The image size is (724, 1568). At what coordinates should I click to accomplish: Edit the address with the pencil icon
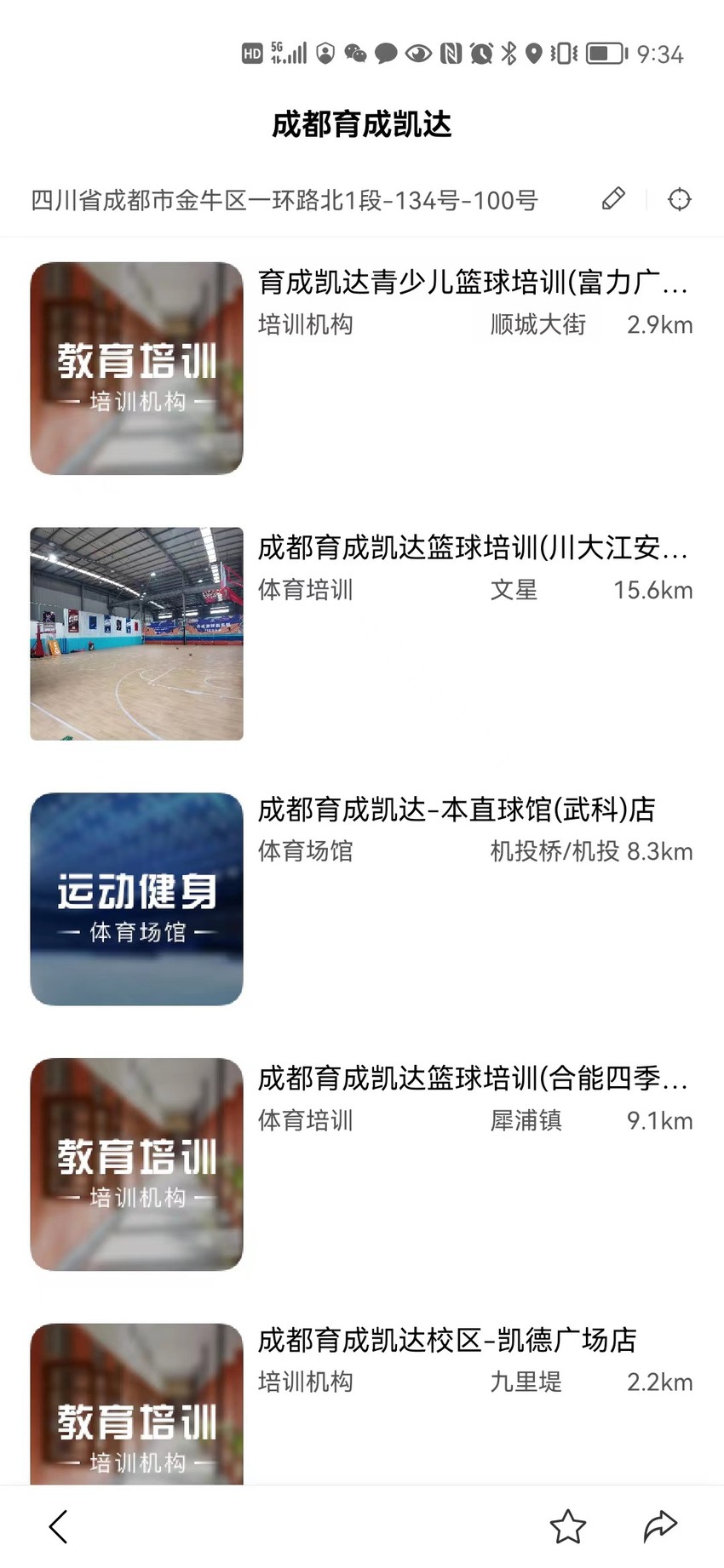[x=613, y=199]
